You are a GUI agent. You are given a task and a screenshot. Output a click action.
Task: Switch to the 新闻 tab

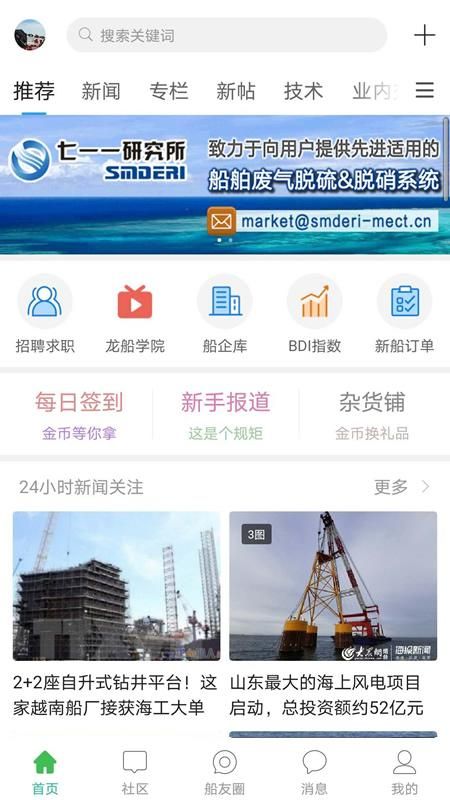click(x=101, y=91)
